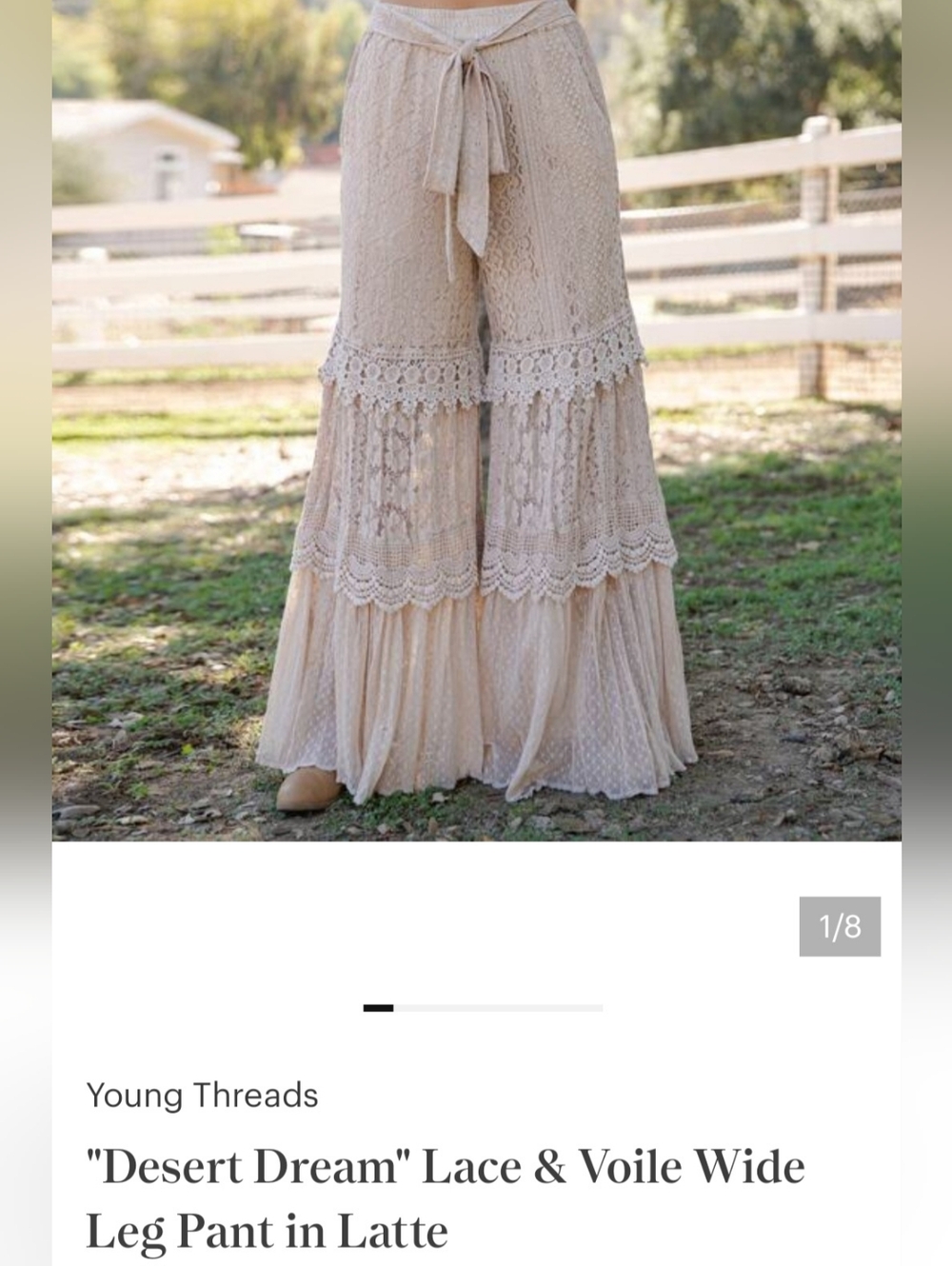
Task: Click the second line of the product title
Action: (265, 1231)
